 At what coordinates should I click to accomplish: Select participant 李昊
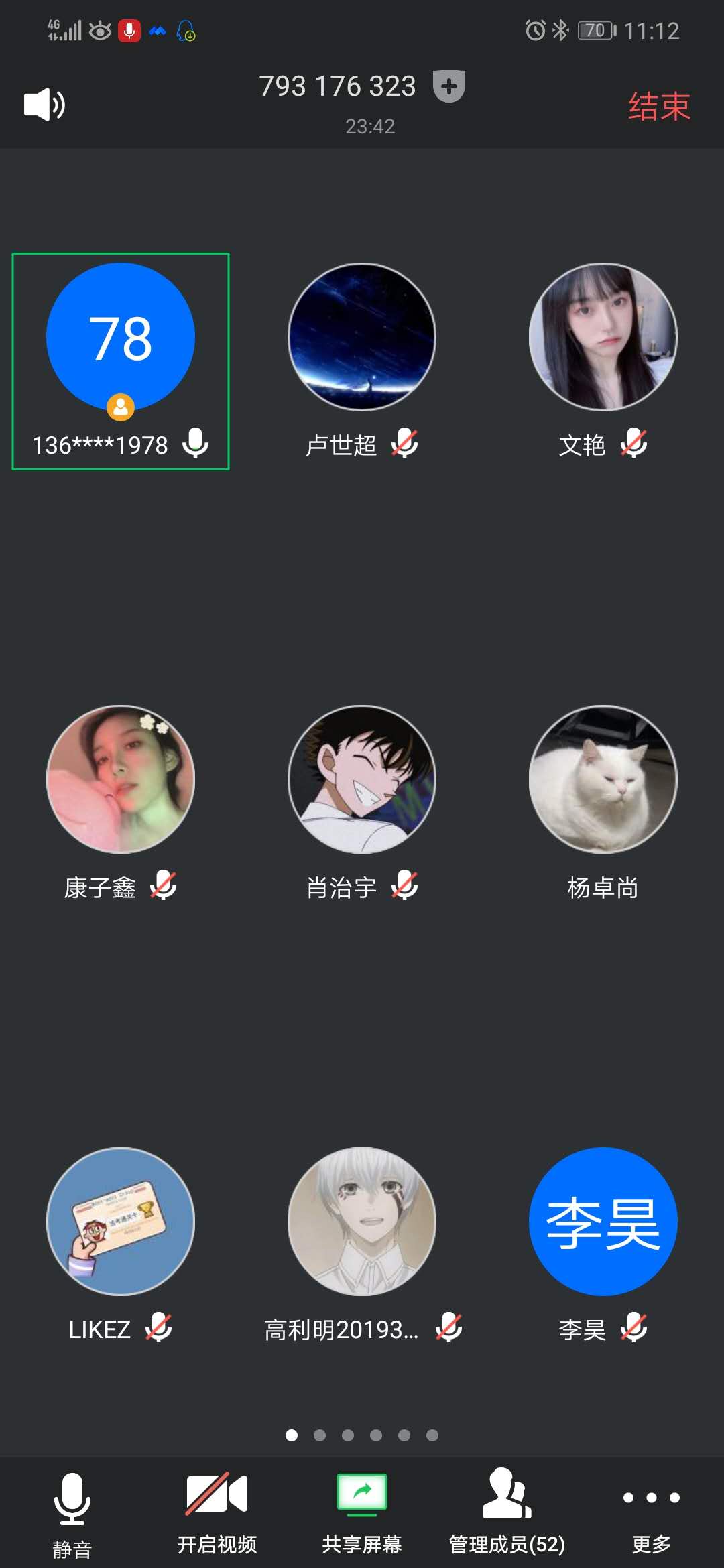pyautogui.click(x=603, y=1222)
